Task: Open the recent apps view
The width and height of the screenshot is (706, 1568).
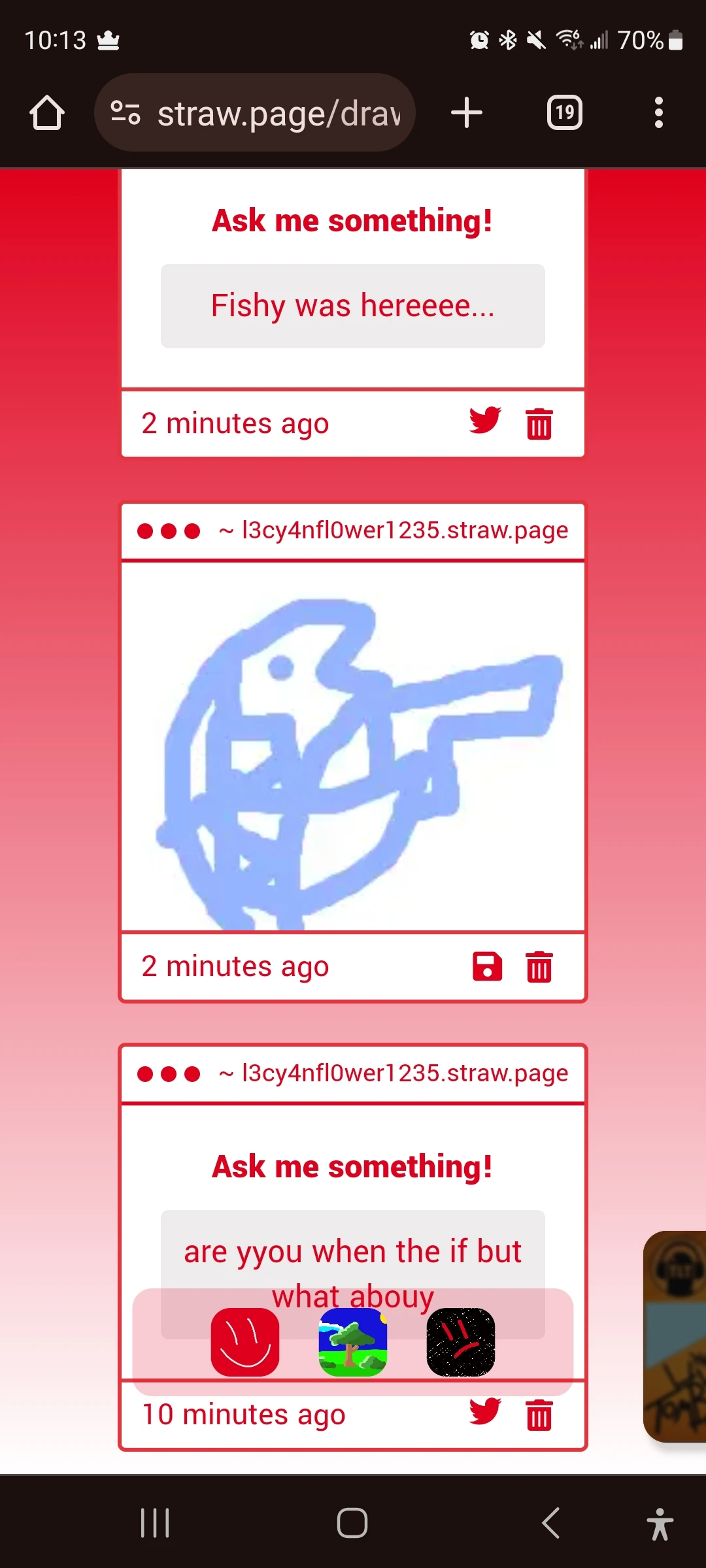Action: pyautogui.click(x=156, y=1523)
